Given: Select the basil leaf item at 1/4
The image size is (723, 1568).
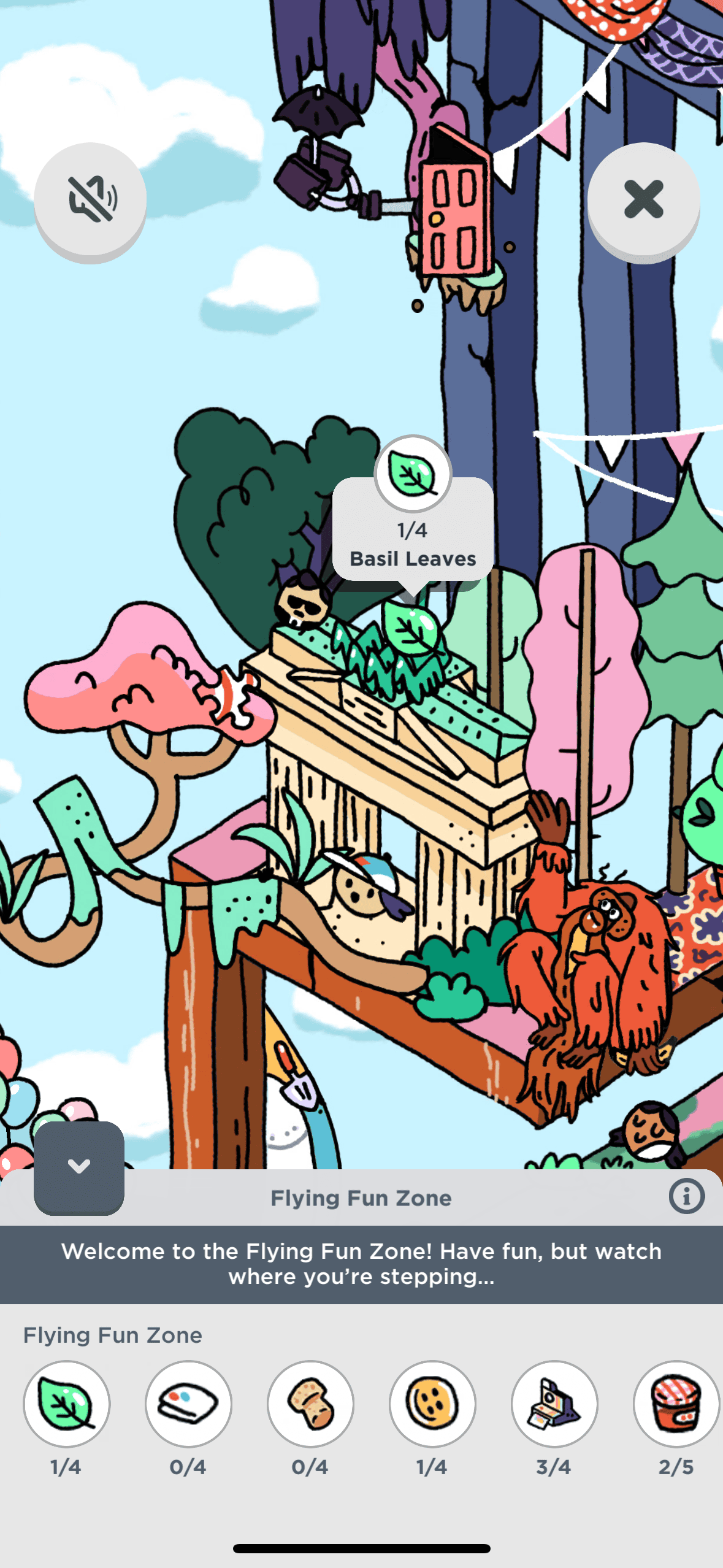Looking at the screenshot, I should point(66,1404).
